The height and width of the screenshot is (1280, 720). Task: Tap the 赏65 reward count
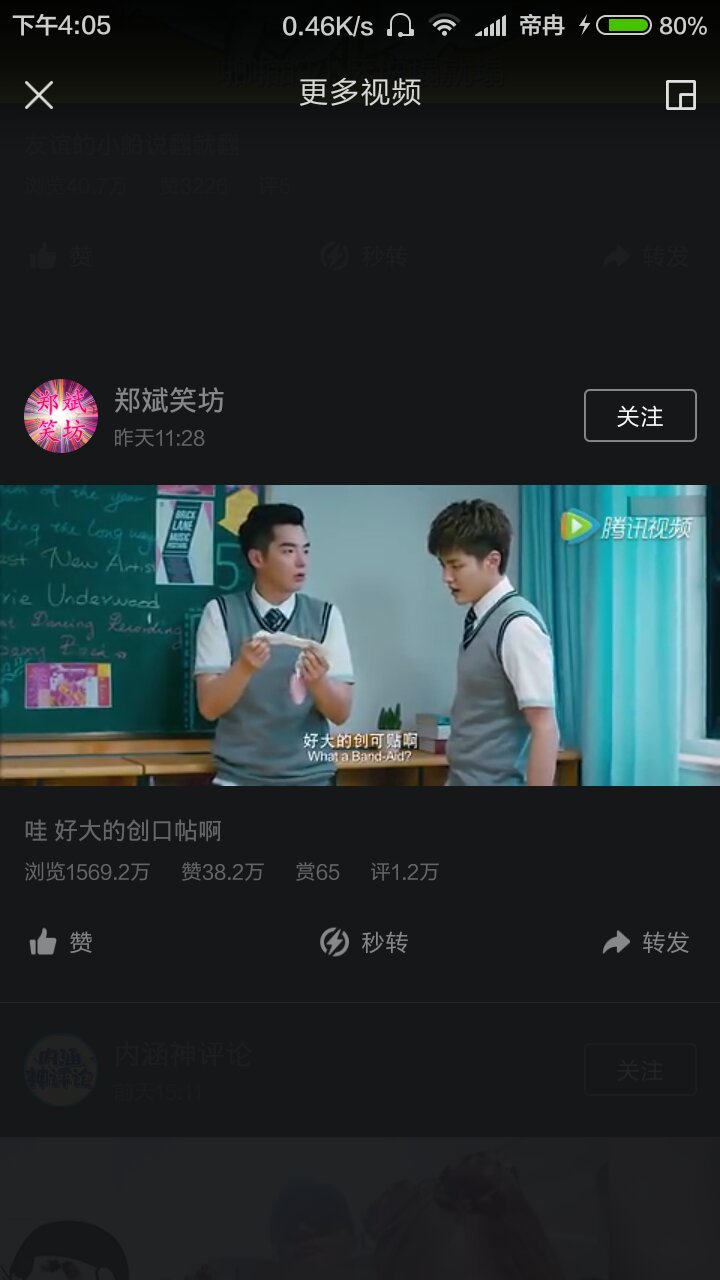318,871
